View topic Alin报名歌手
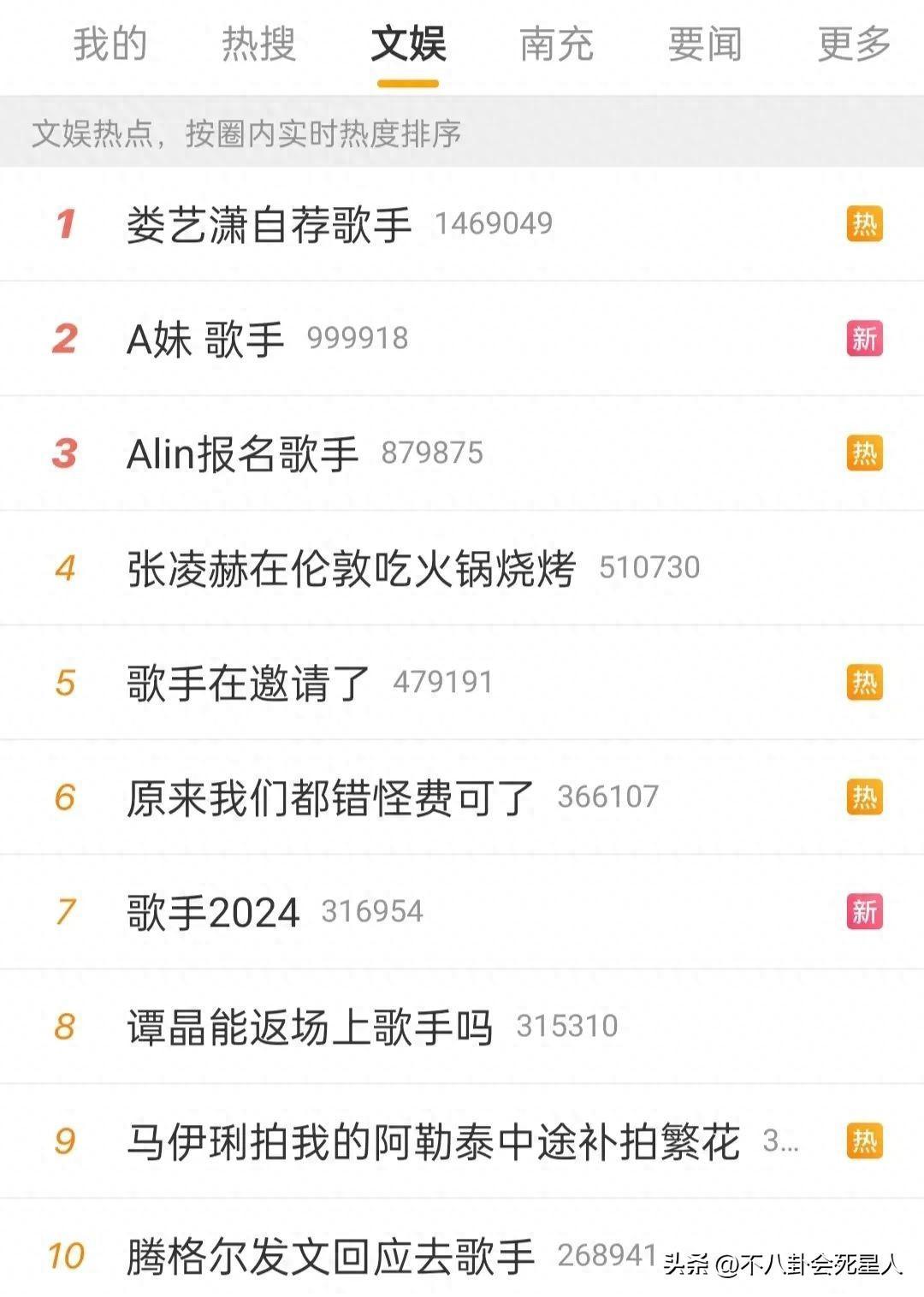This screenshot has height=1297, width=924. (x=242, y=453)
